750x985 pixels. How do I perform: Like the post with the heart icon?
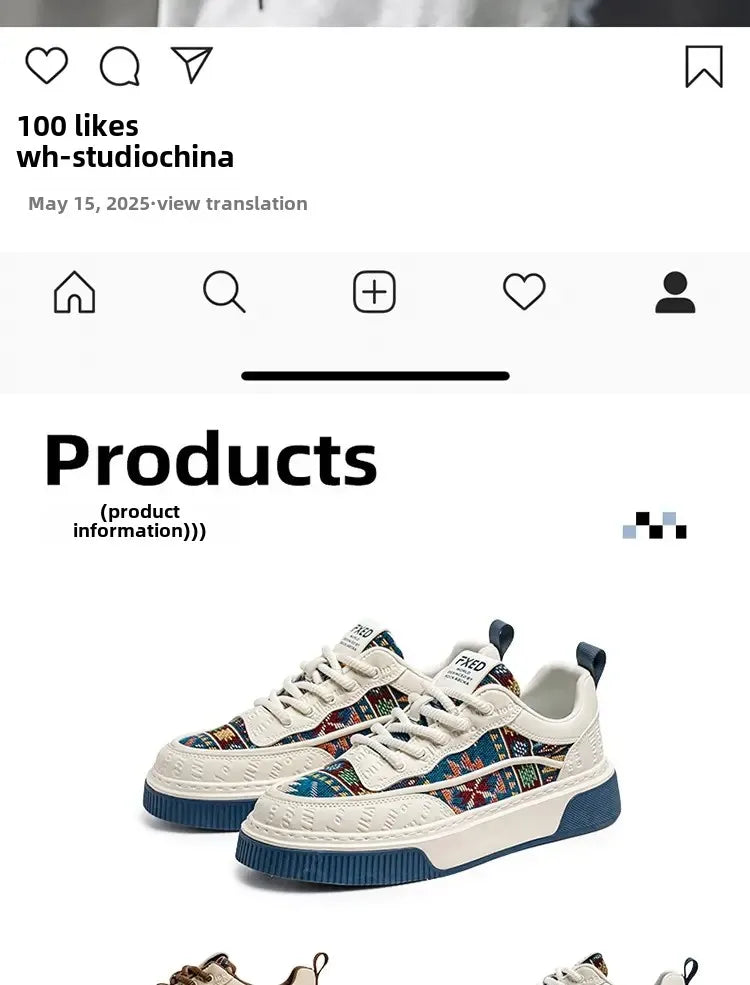(x=46, y=66)
